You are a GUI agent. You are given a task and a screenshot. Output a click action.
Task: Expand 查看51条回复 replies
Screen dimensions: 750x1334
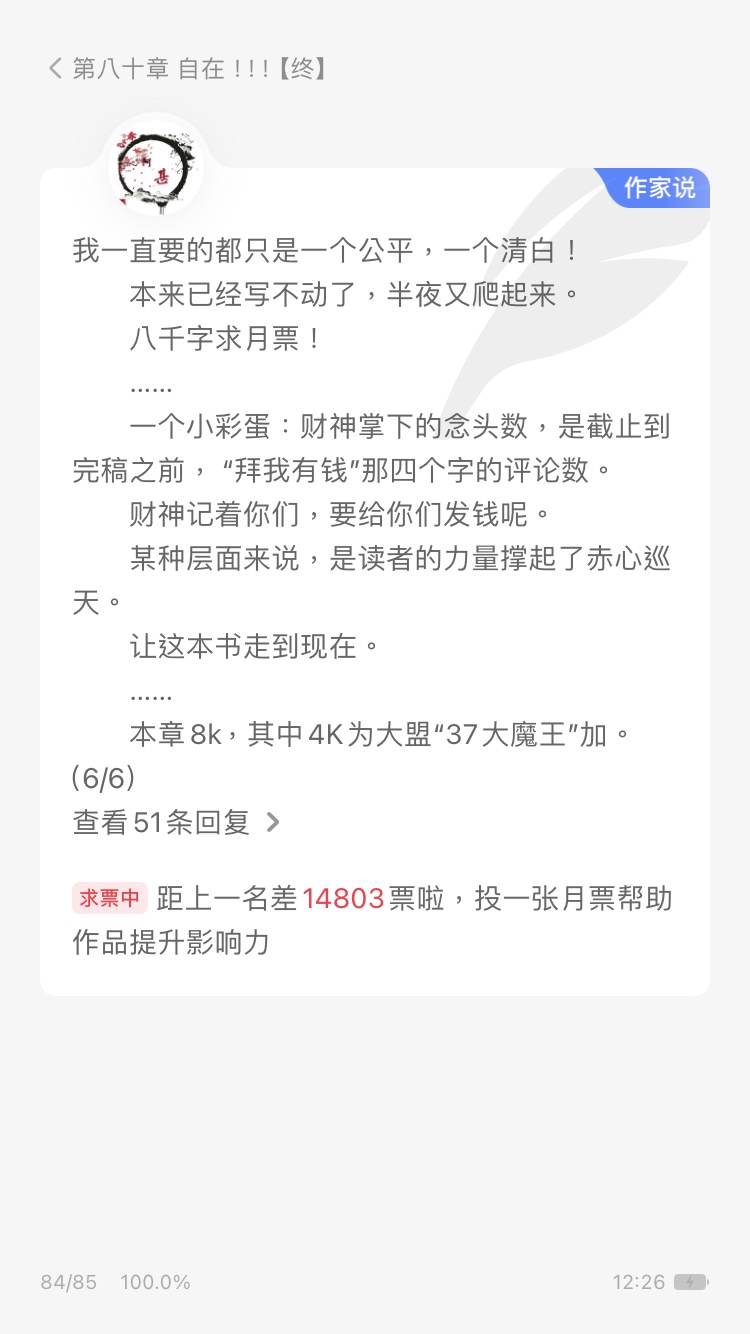[x=176, y=822]
